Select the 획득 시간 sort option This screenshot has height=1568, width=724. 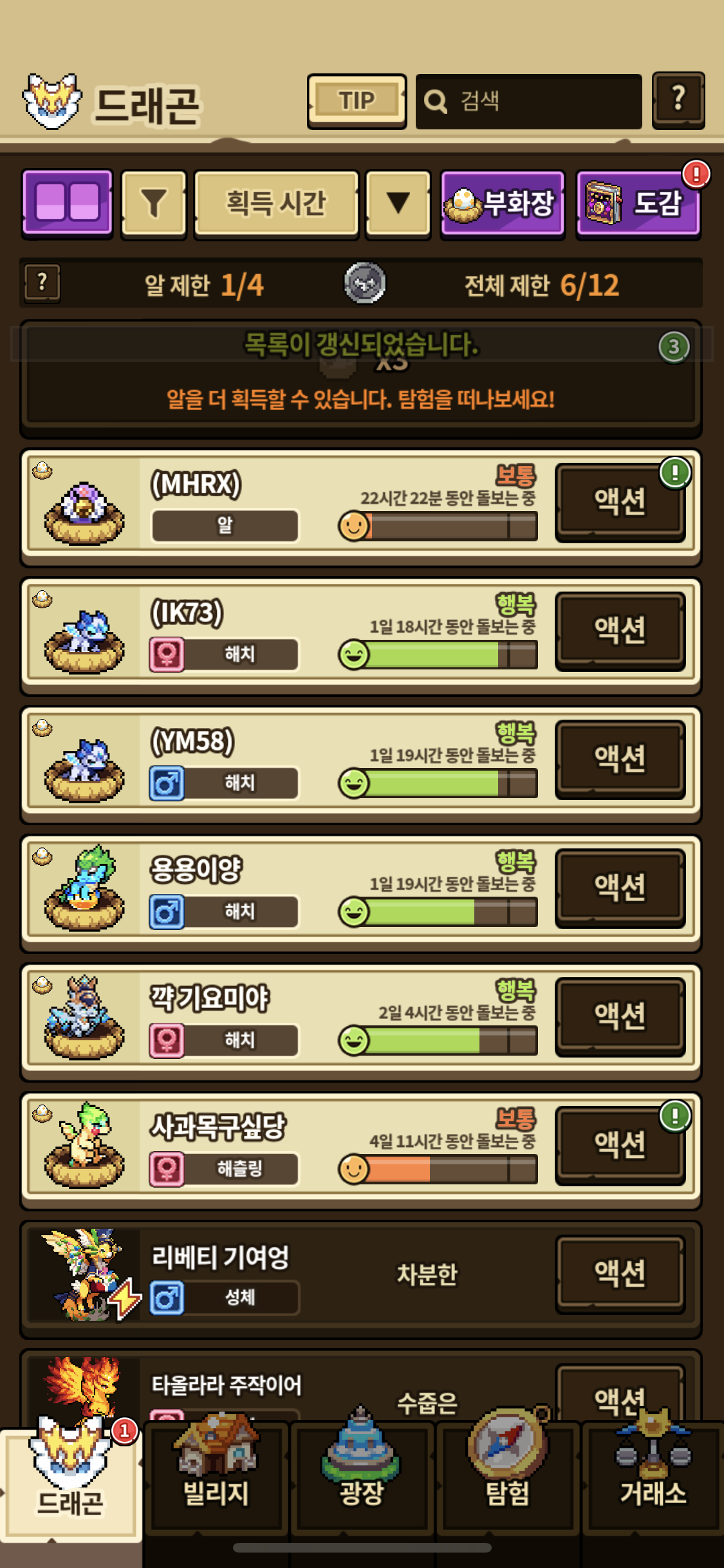pos(276,203)
